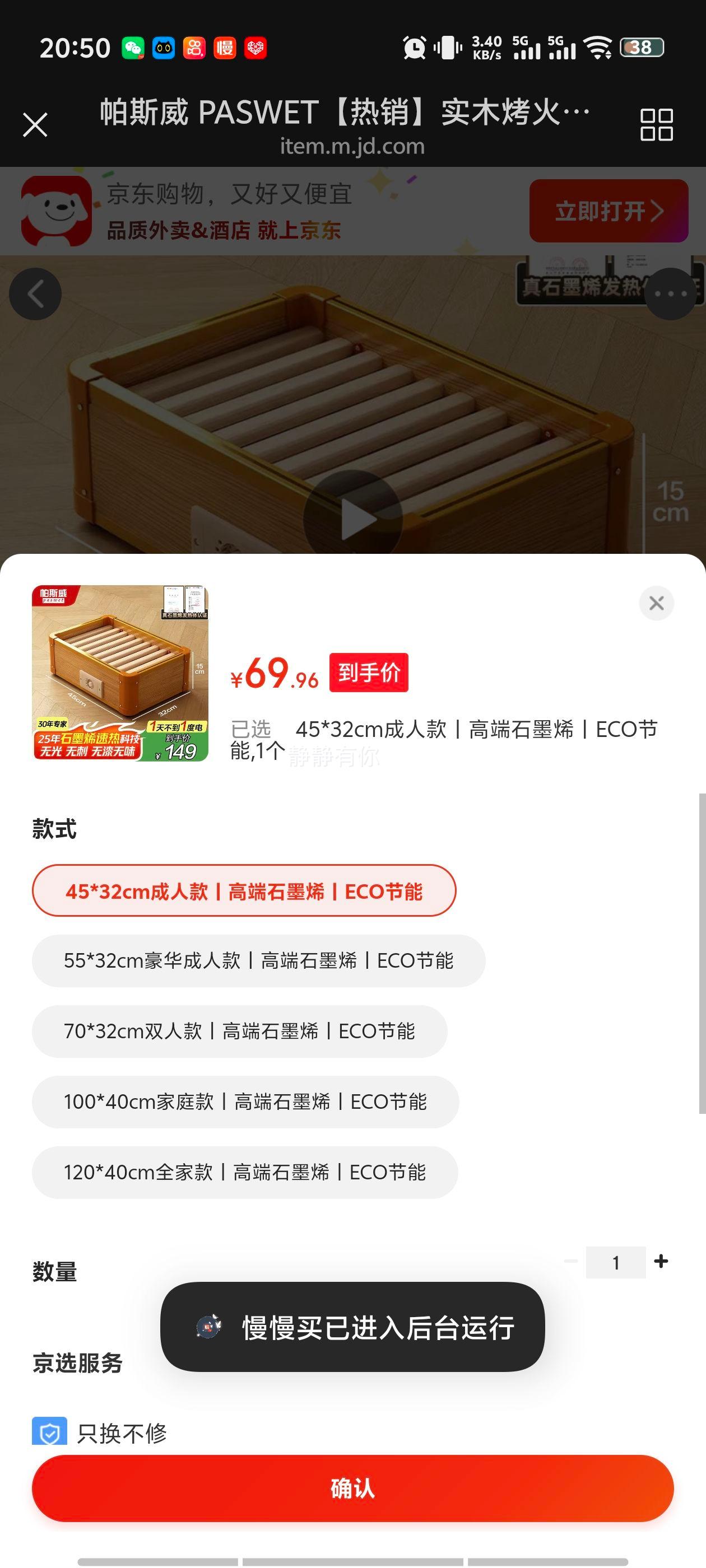The image size is (706, 1568).
Task: Close the product webpage with the X
Action: tap(35, 125)
